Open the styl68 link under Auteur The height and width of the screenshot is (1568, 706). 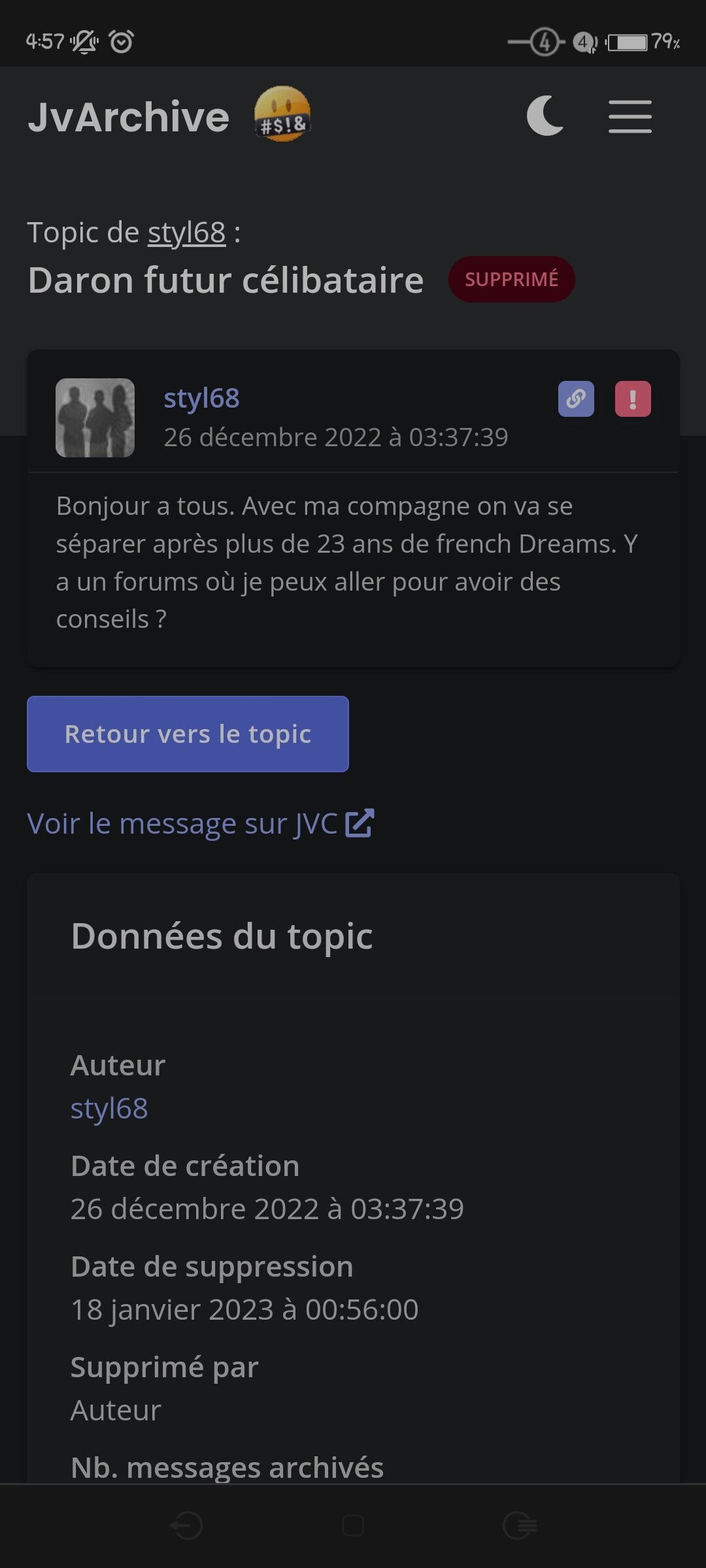click(109, 1108)
